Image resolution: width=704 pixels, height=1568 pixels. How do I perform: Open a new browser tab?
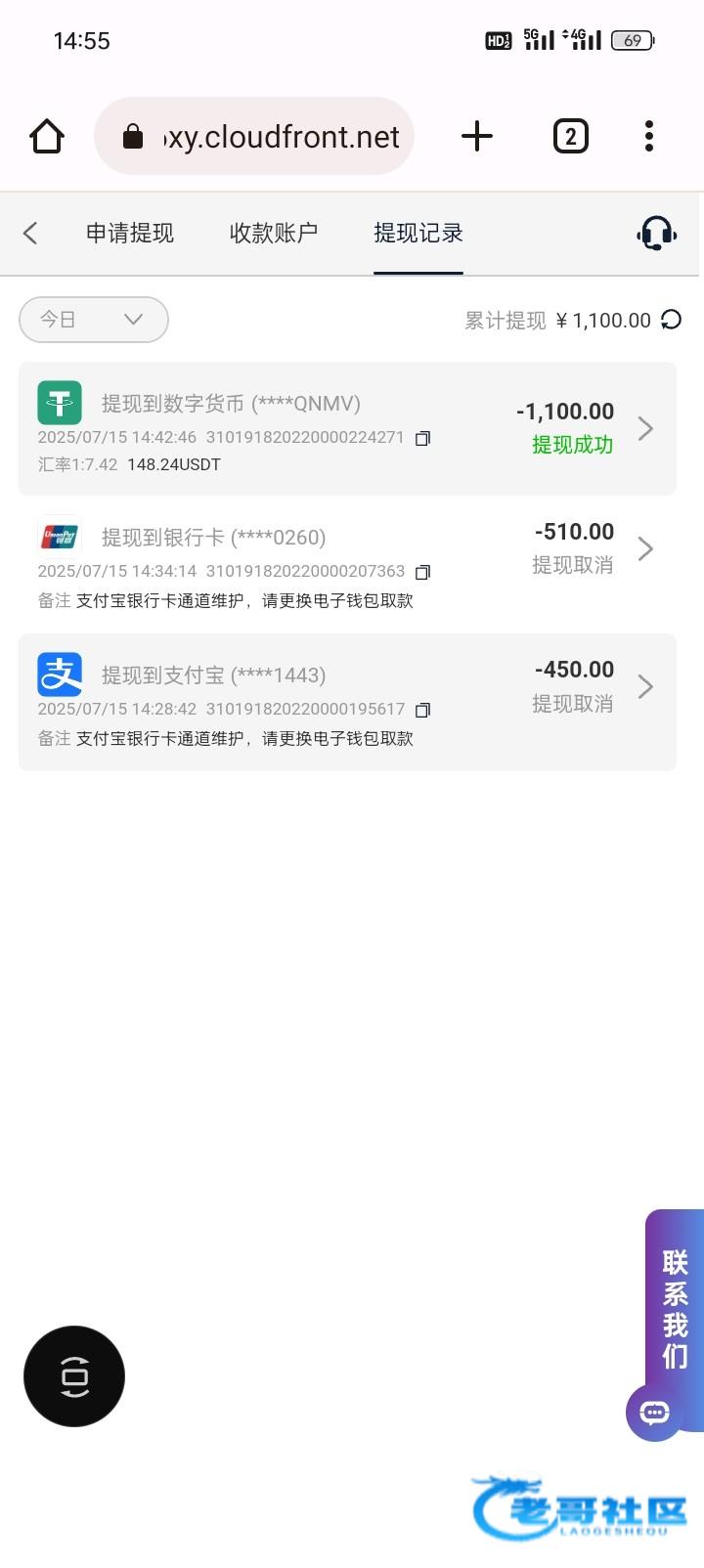click(476, 137)
